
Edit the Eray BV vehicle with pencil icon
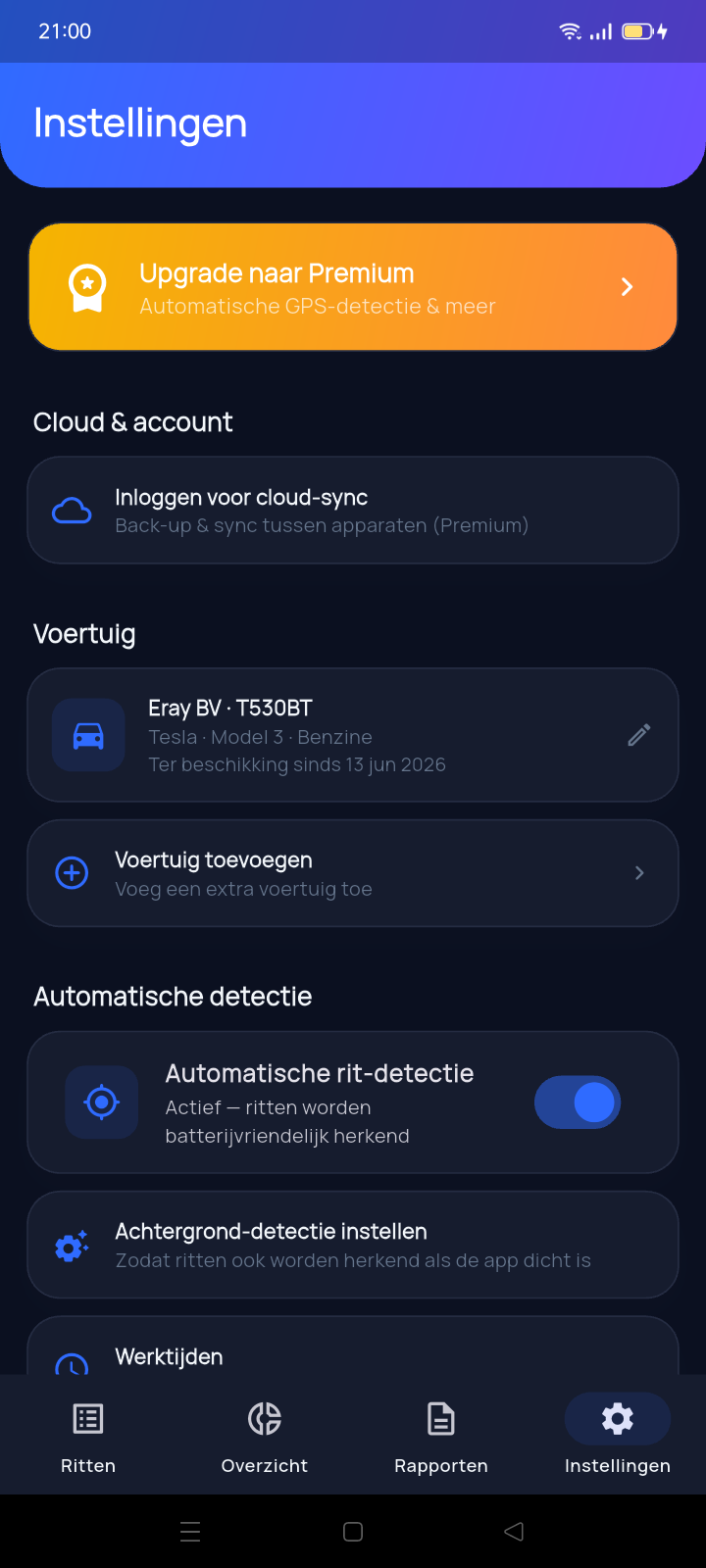(639, 735)
